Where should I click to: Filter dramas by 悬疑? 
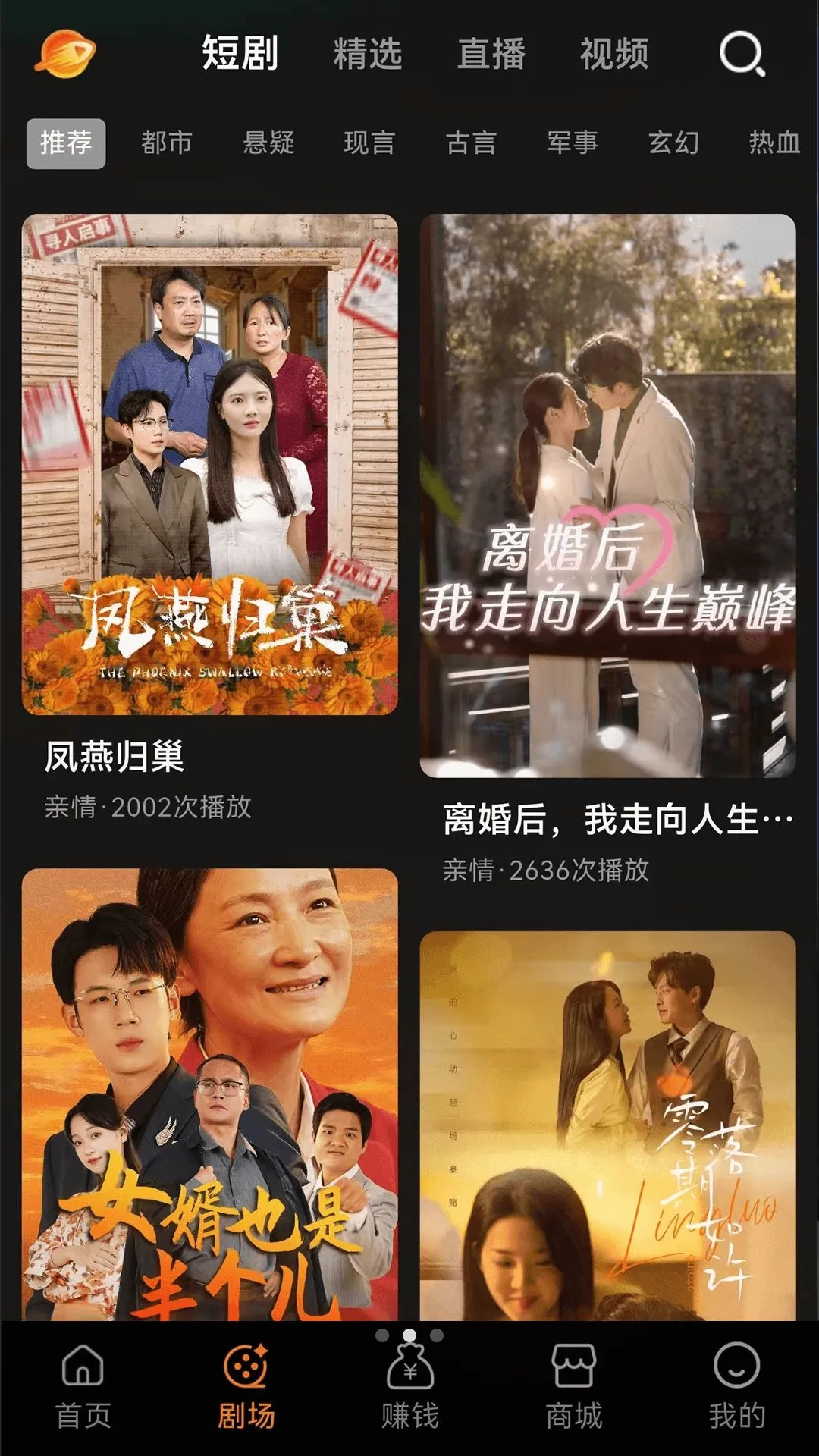click(268, 143)
